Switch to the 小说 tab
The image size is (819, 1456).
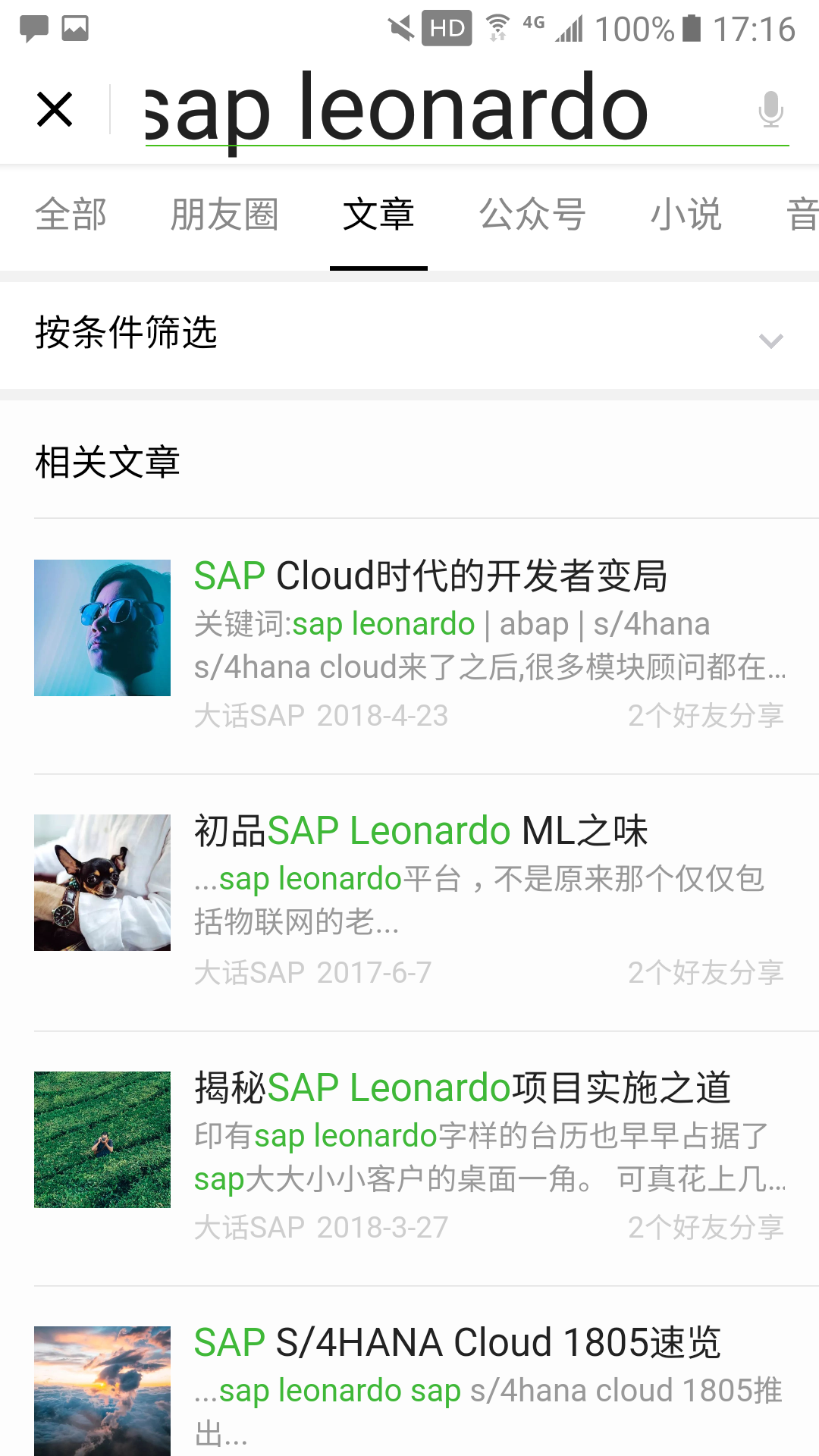click(686, 215)
